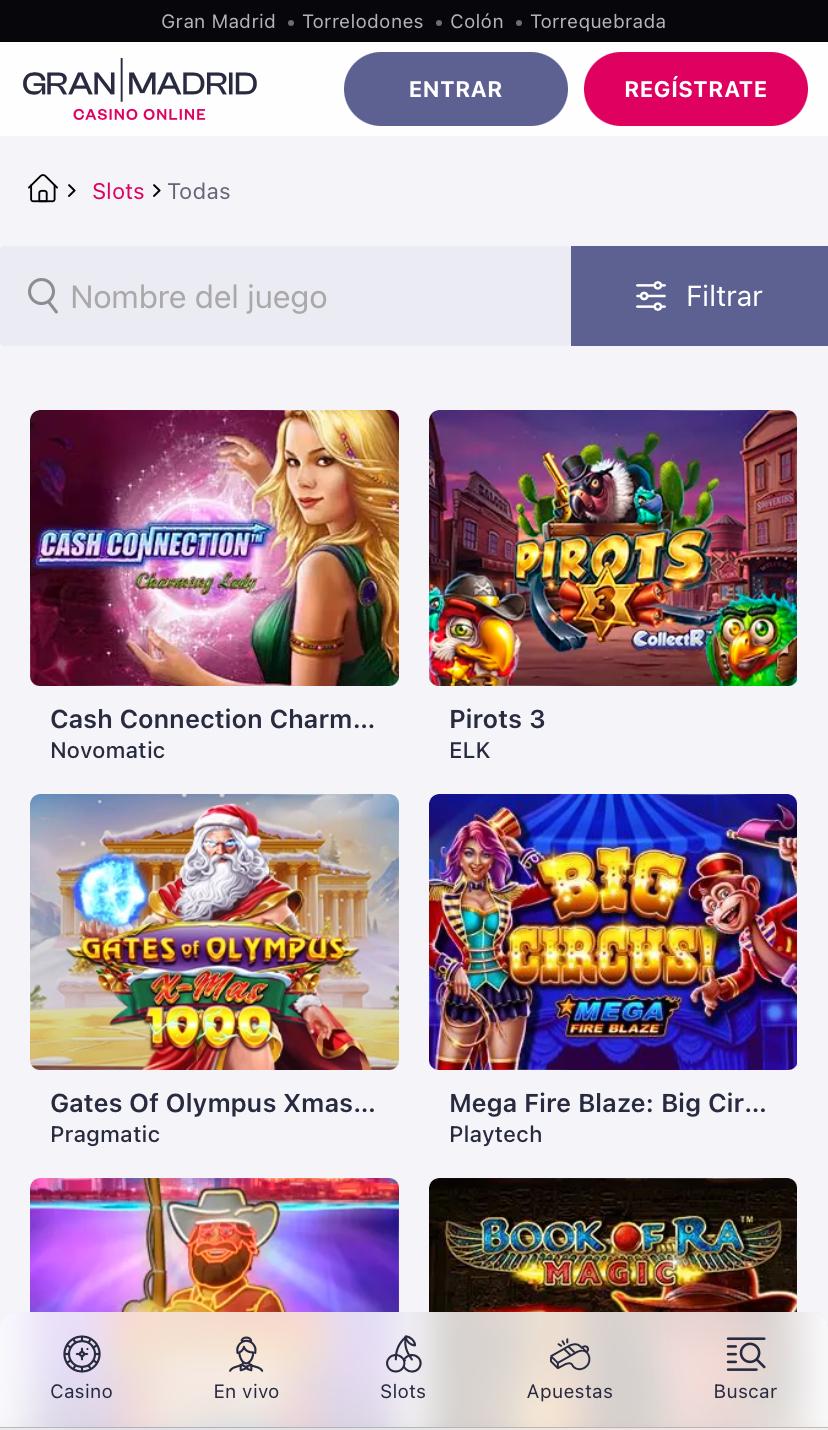The height and width of the screenshot is (1430, 828).
Task: Open the Apuestas tab
Action: 570,1368
